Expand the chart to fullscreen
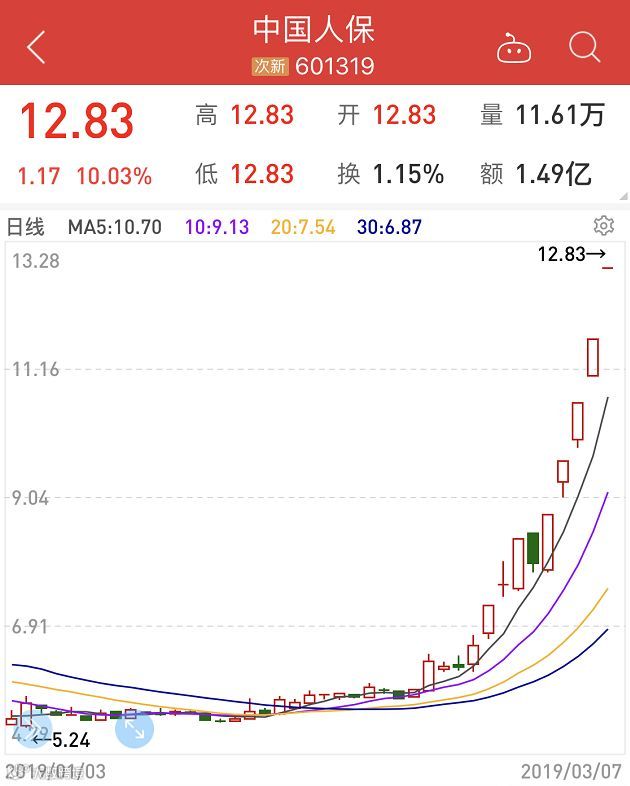This screenshot has height=786, width=630. [134, 731]
